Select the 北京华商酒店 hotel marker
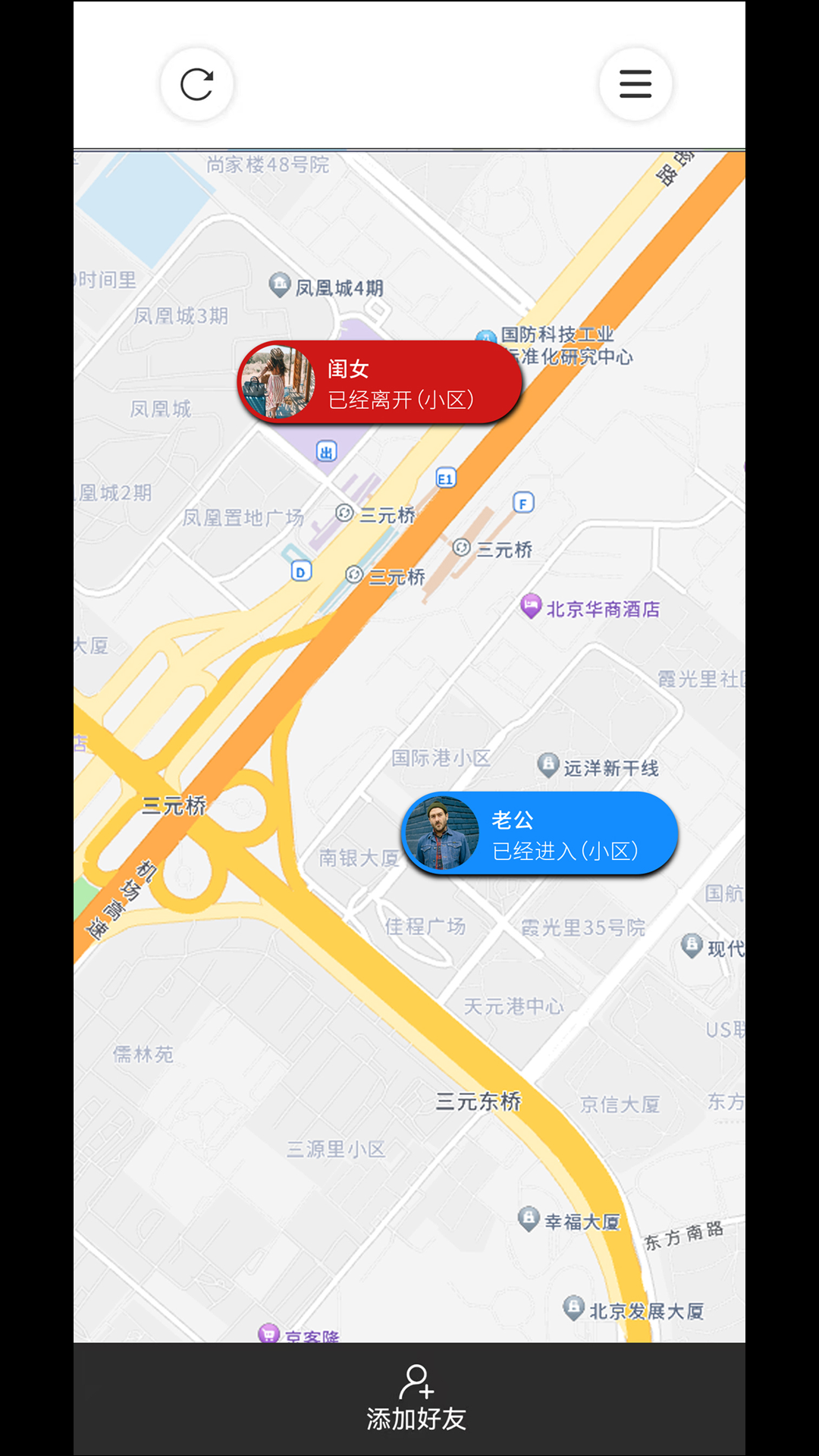The height and width of the screenshot is (1456, 819). (532, 607)
